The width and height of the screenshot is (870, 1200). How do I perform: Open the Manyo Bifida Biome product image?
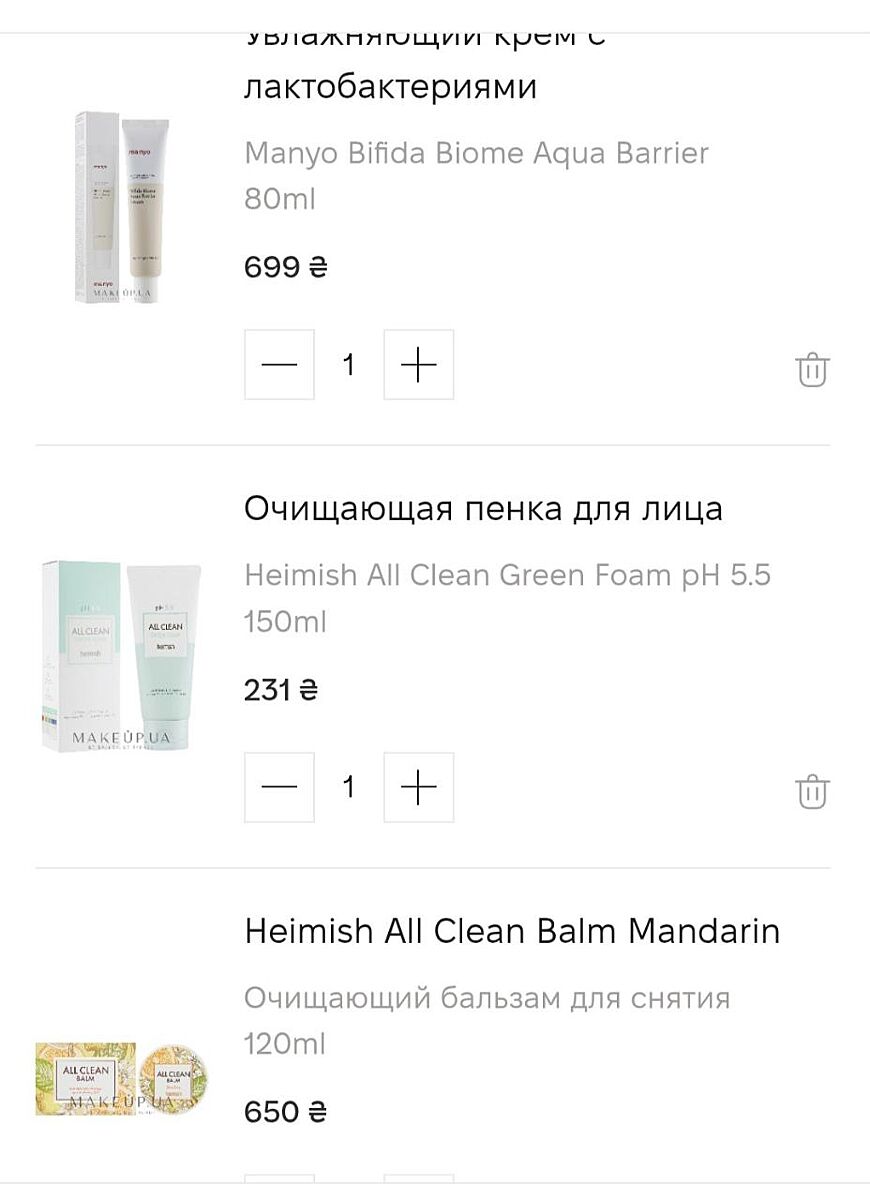click(x=122, y=207)
